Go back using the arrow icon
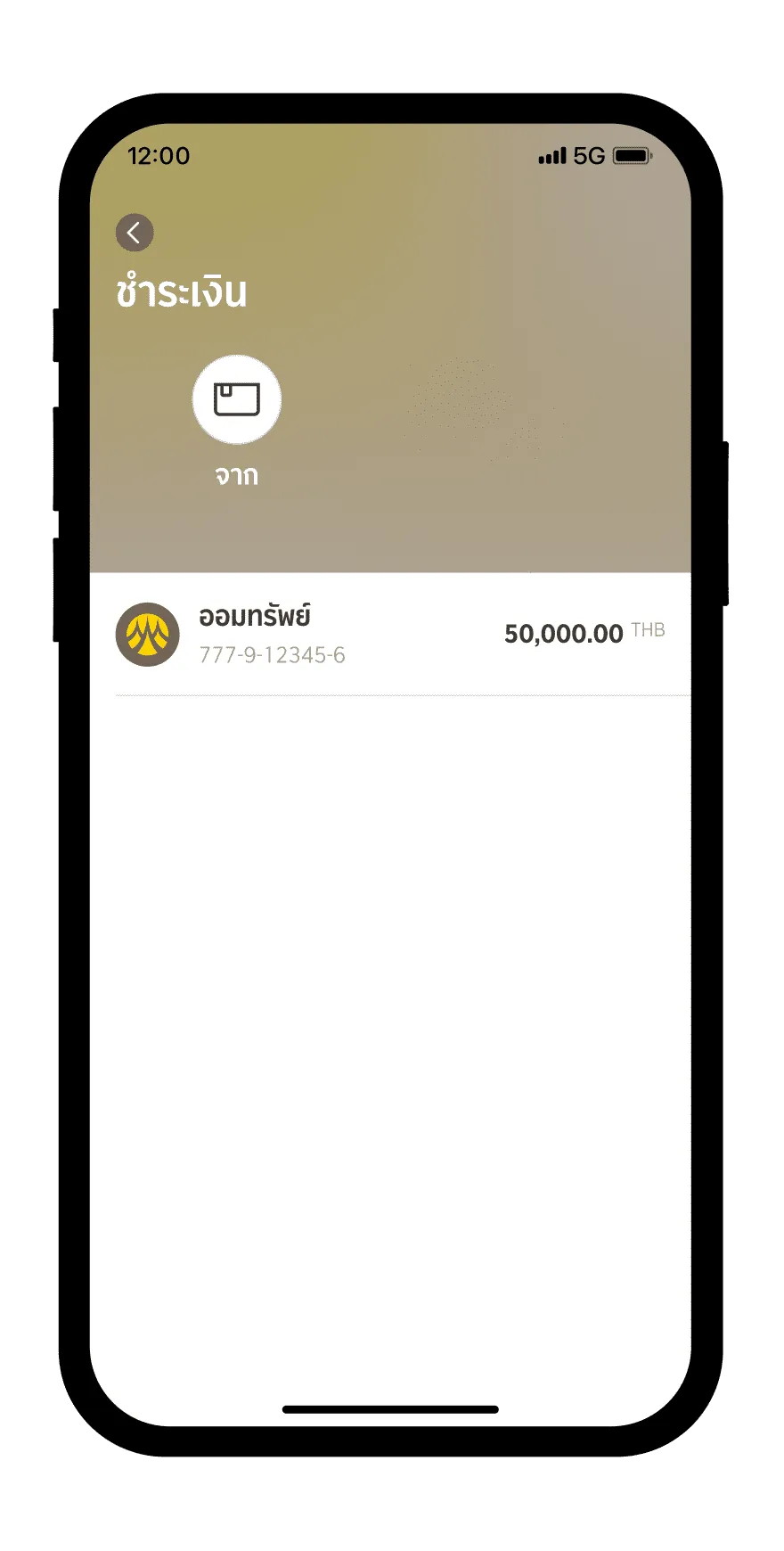The image size is (784, 1551). [x=135, y=234]
